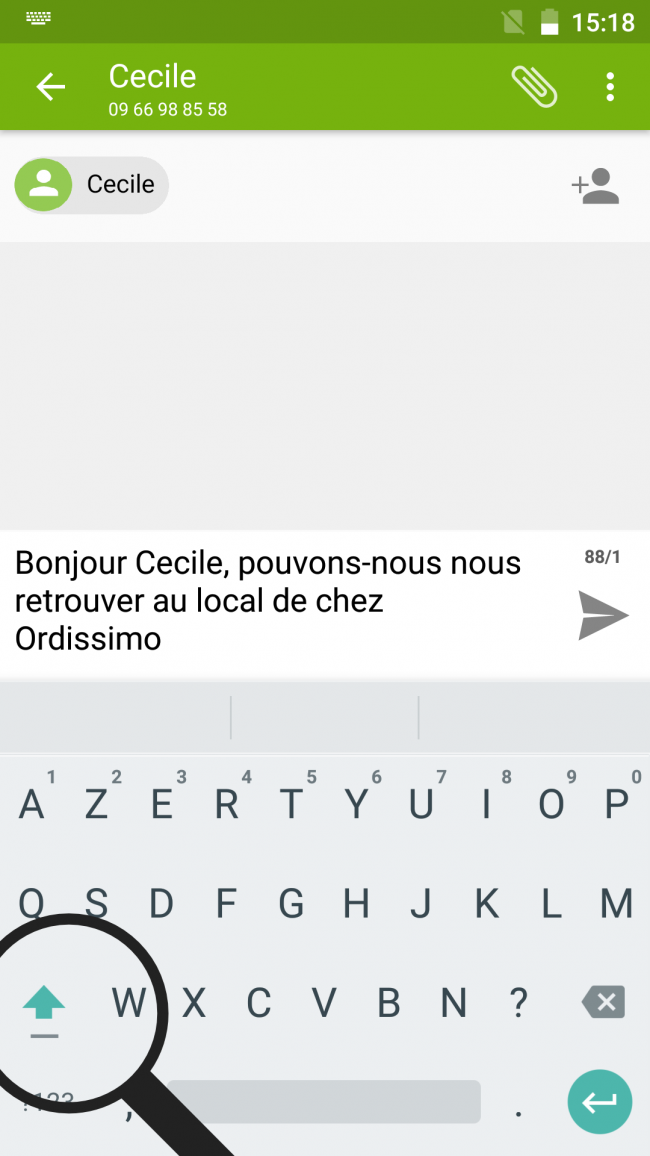Attach a file with the paperclip
The height and width of the screenshot is (1156, 650).
pyautogui.click(x=534, y=87)
